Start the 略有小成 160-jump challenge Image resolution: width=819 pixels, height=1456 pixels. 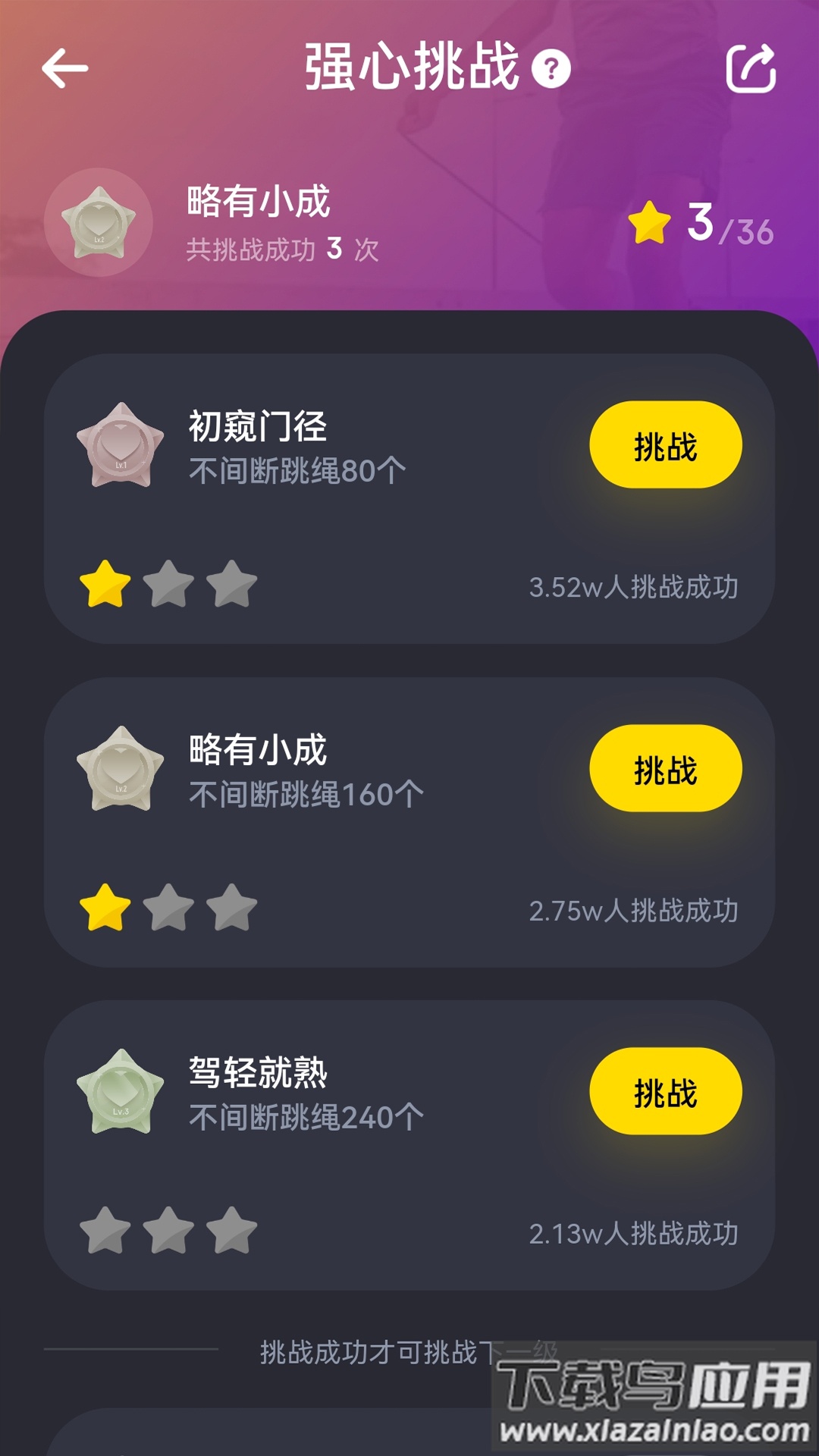point(665,768)
